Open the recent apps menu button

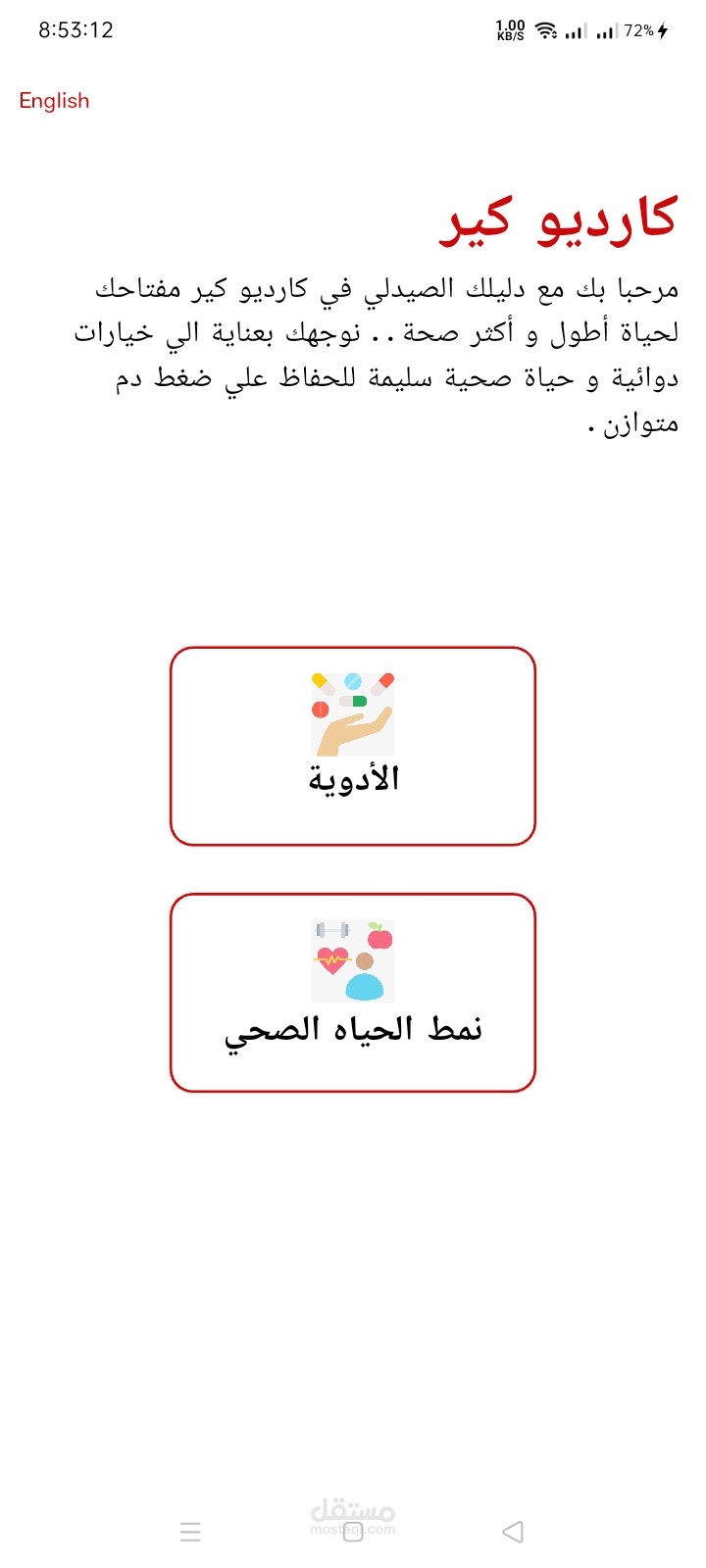pos(191,1532)
